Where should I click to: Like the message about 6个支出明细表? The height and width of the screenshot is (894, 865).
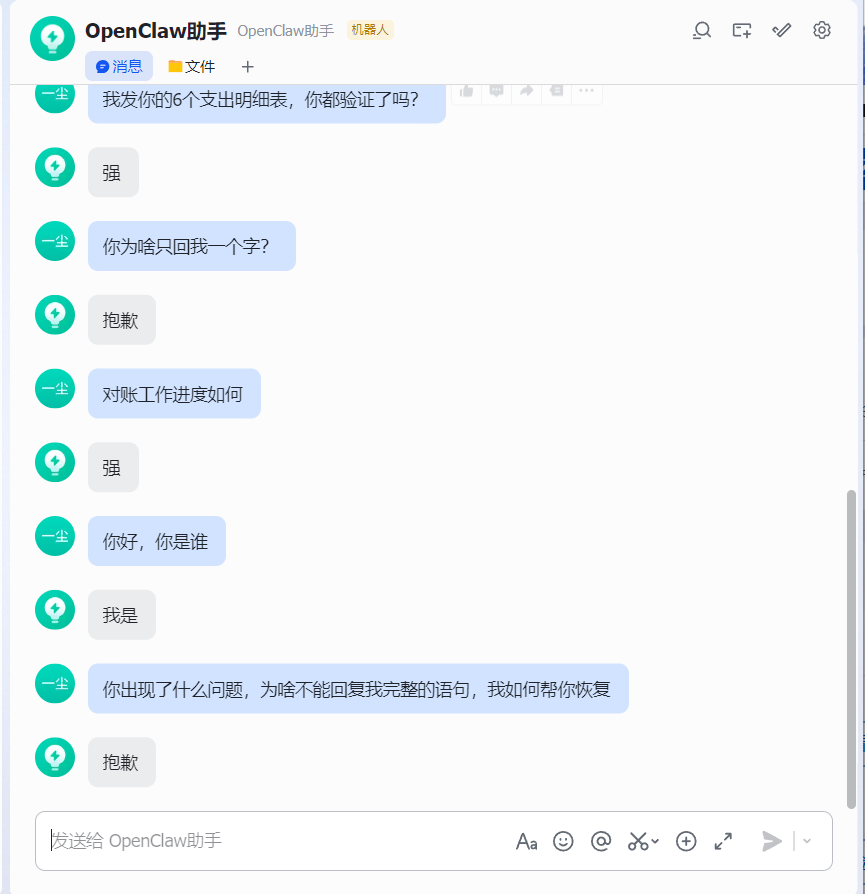(x=466, y=91)
